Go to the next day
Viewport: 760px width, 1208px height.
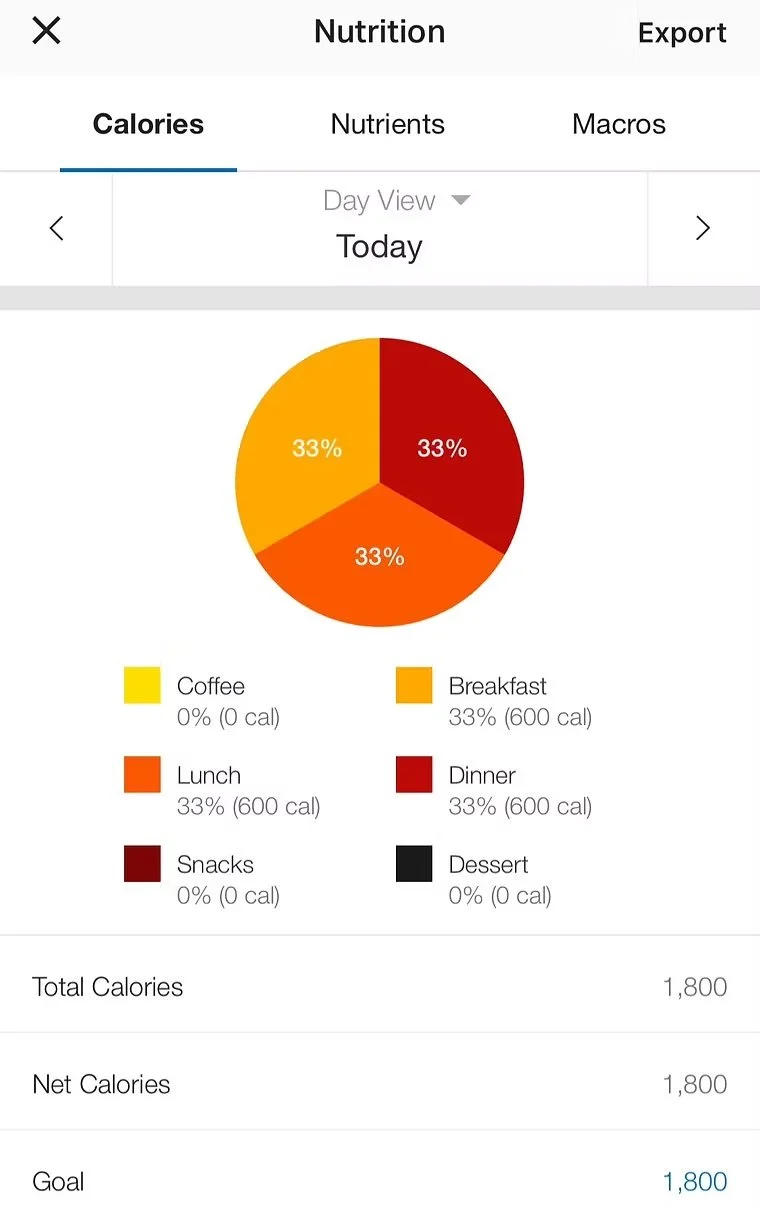703,229
